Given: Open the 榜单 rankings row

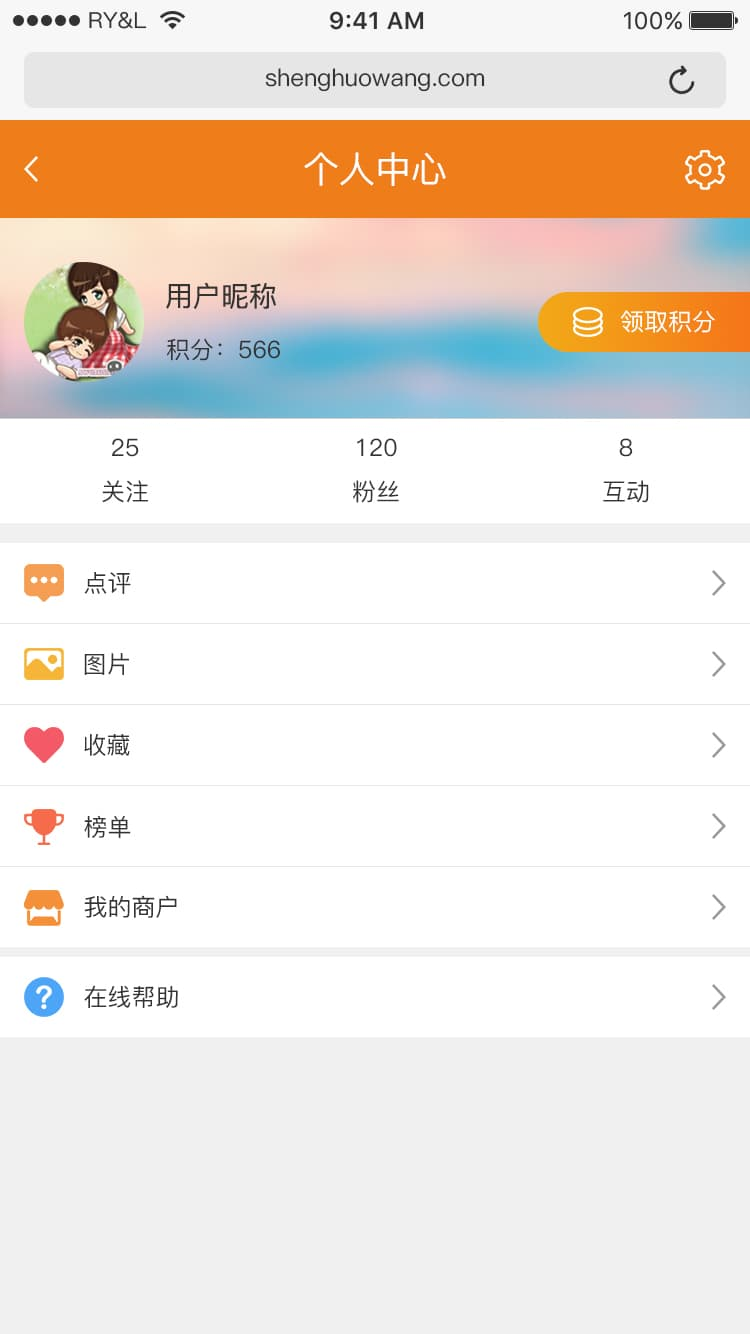Looking at the screenshot, I should coord(375,826).
